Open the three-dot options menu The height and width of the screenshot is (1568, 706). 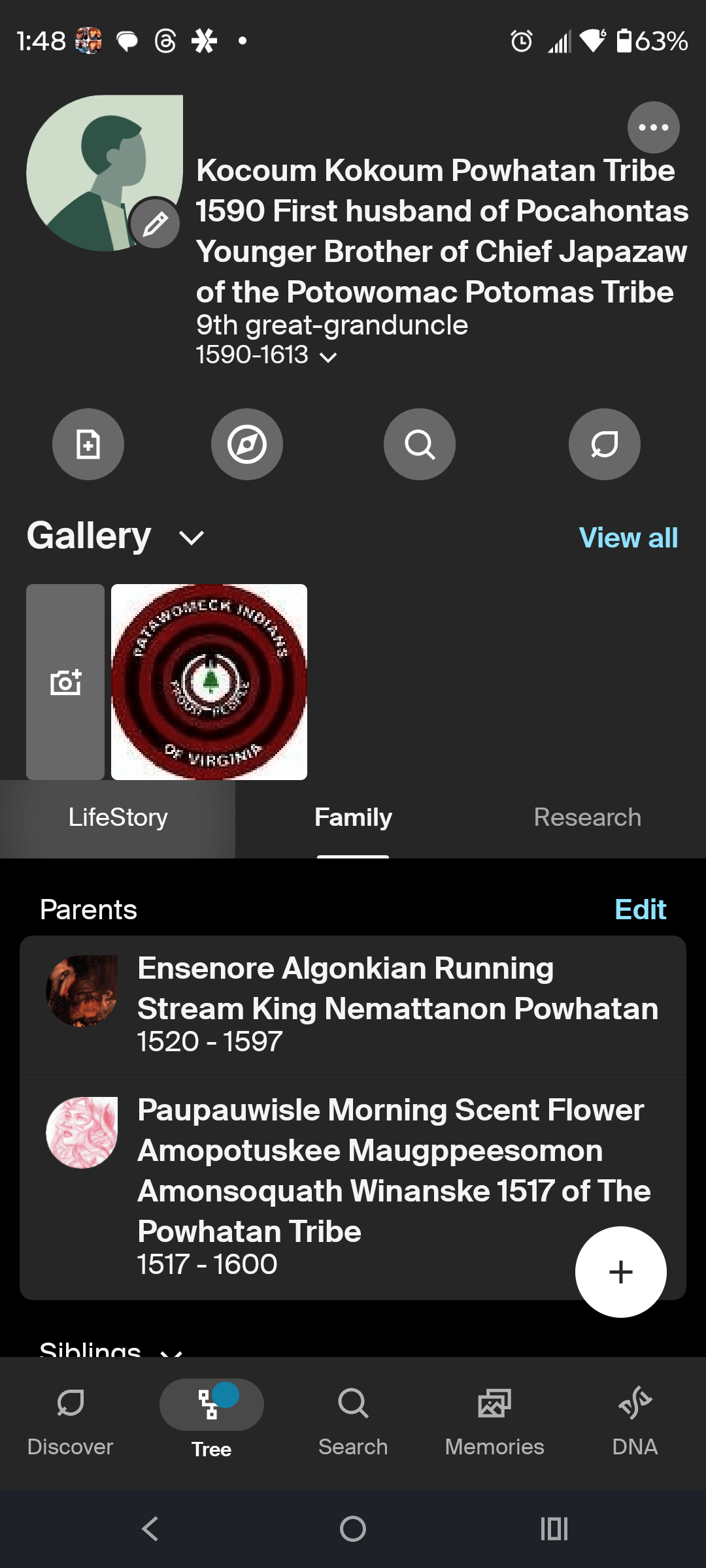653,127
